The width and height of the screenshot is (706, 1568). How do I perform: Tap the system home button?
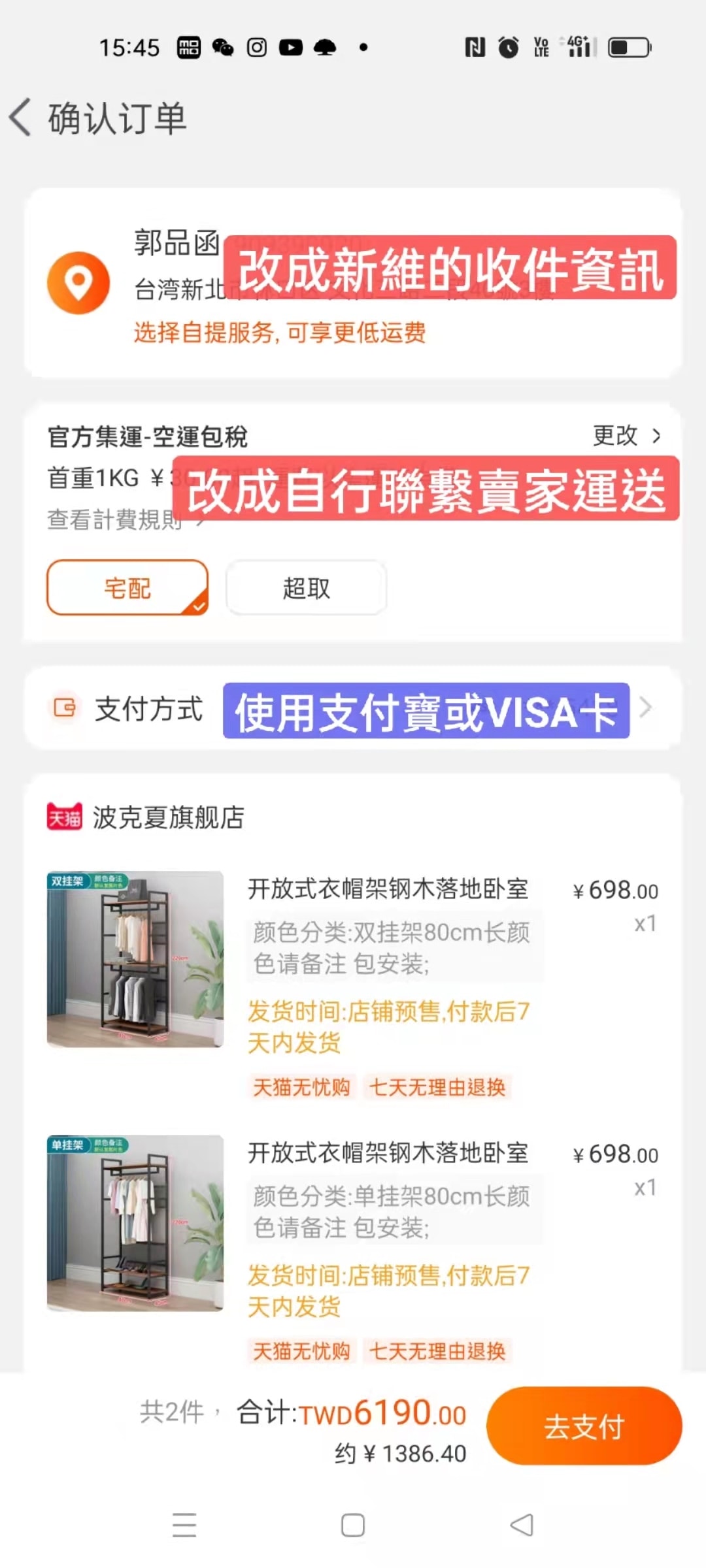click(x=353, y=1526)
